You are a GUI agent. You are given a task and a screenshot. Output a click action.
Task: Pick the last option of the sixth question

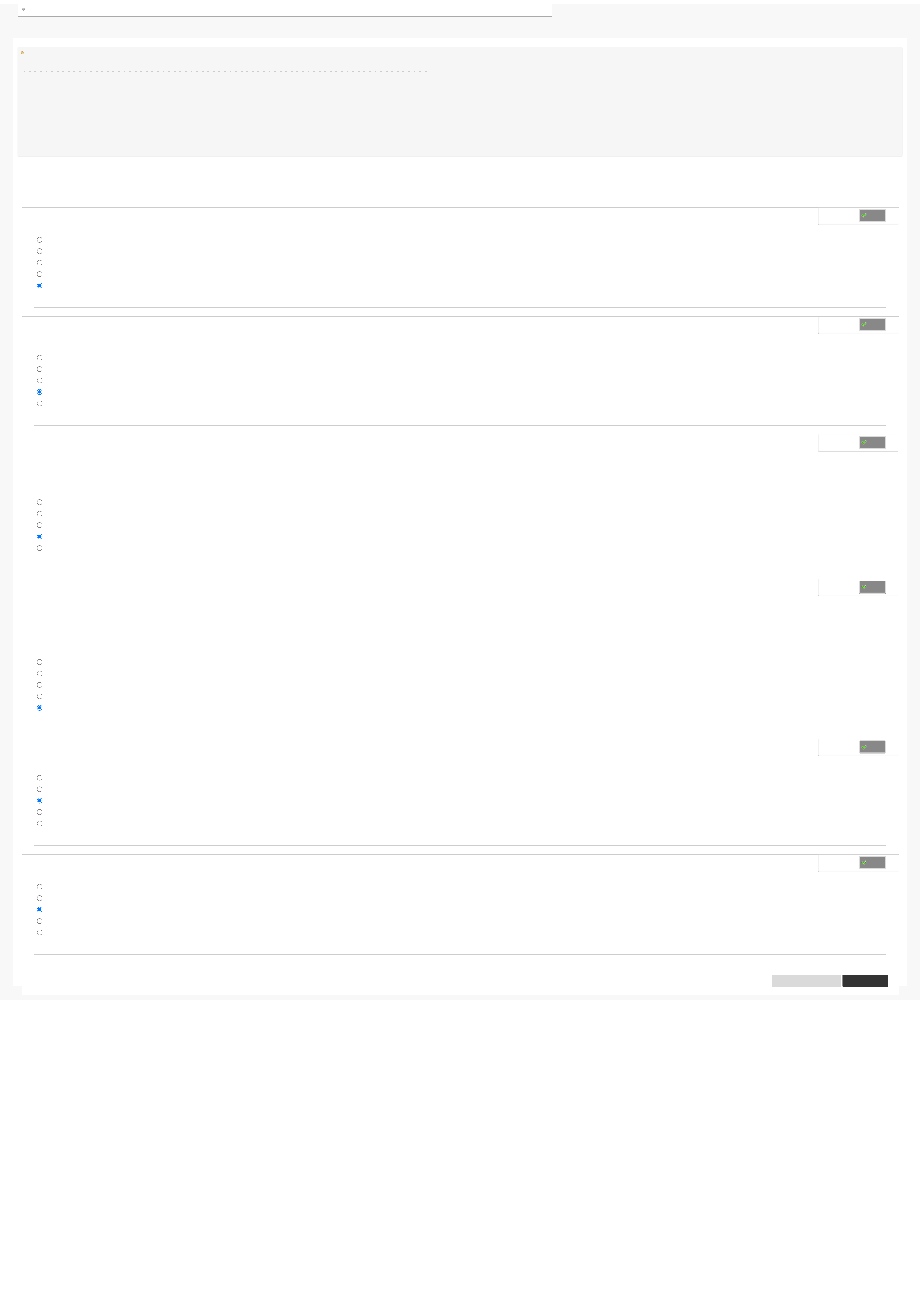click(40, 932)
